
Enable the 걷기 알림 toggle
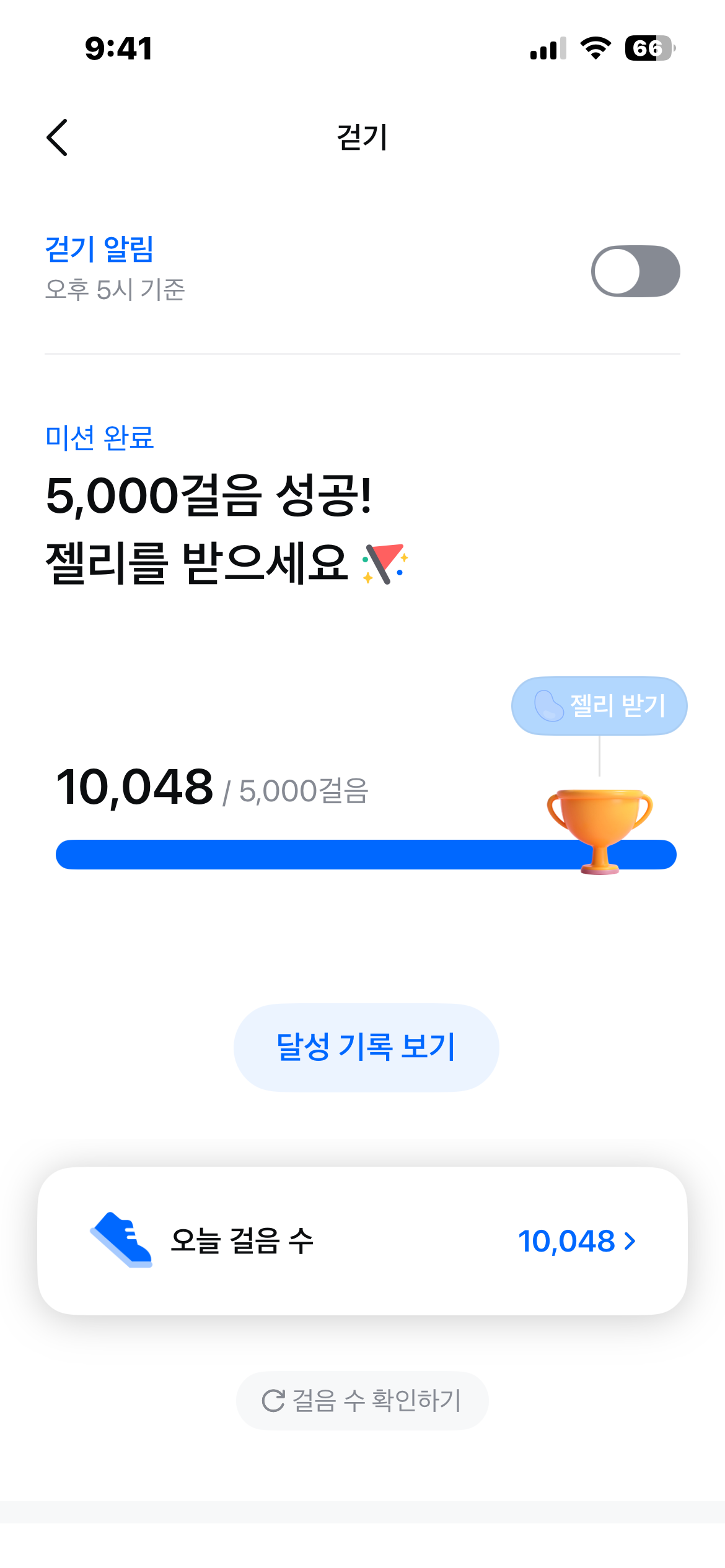coord(635,271)
